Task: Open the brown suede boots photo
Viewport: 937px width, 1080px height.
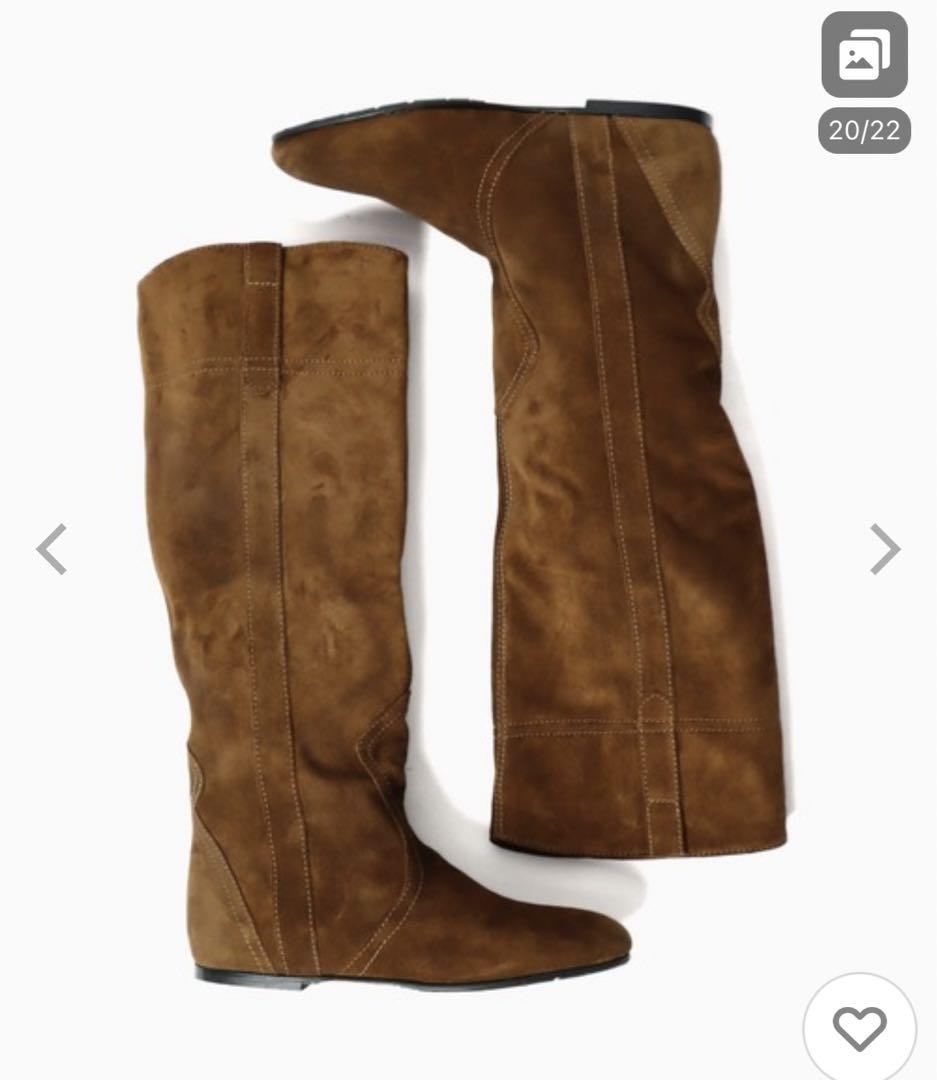Action: (460, 540)
